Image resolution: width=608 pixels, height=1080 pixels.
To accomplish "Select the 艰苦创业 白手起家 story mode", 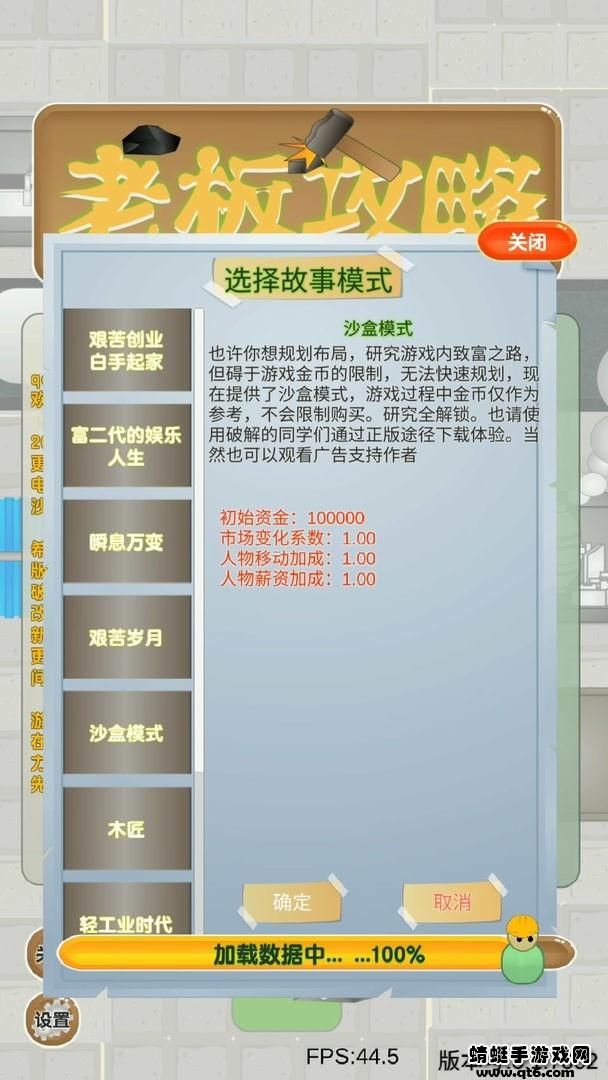I will 127,350.
